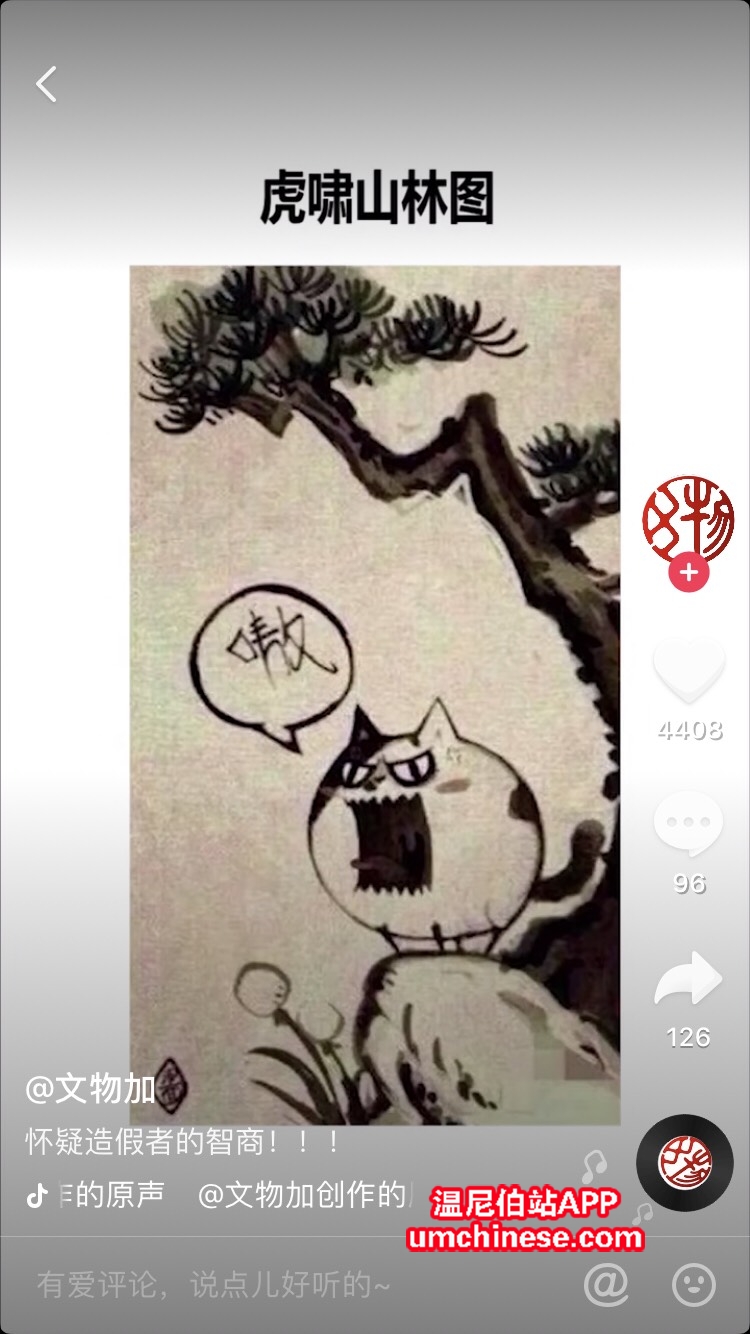This screenshot has width=750, height=1334.
Task: Open the comments bubble showing 96
Action: point(688,823)
